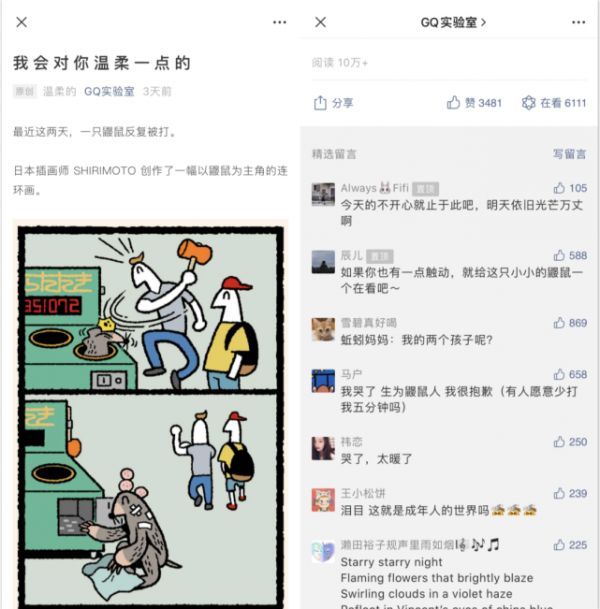Tap 写留言 to write a comment
The height and width of the screenshot is (609, 600).
point(569,154)
